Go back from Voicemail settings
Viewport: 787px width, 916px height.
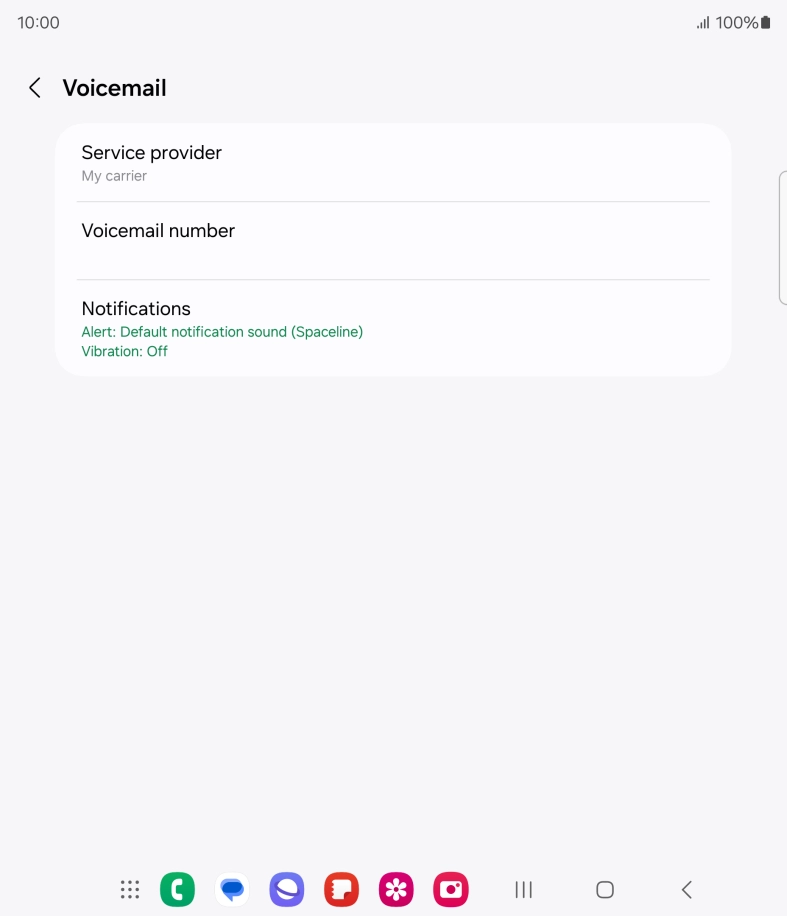click(35, 88)
